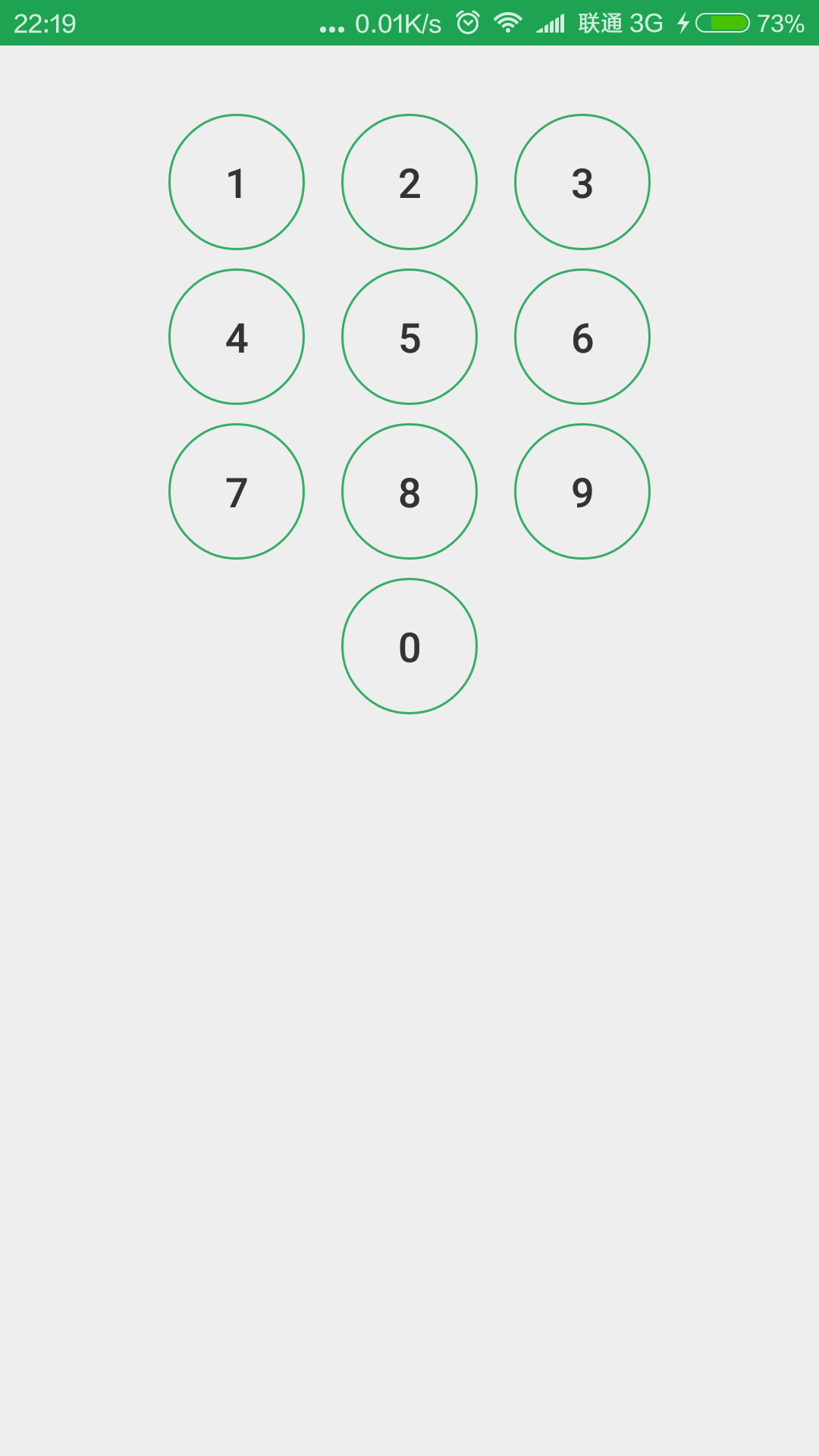Tap the number 1 key
819x1456 pixels.
point(237,182)
